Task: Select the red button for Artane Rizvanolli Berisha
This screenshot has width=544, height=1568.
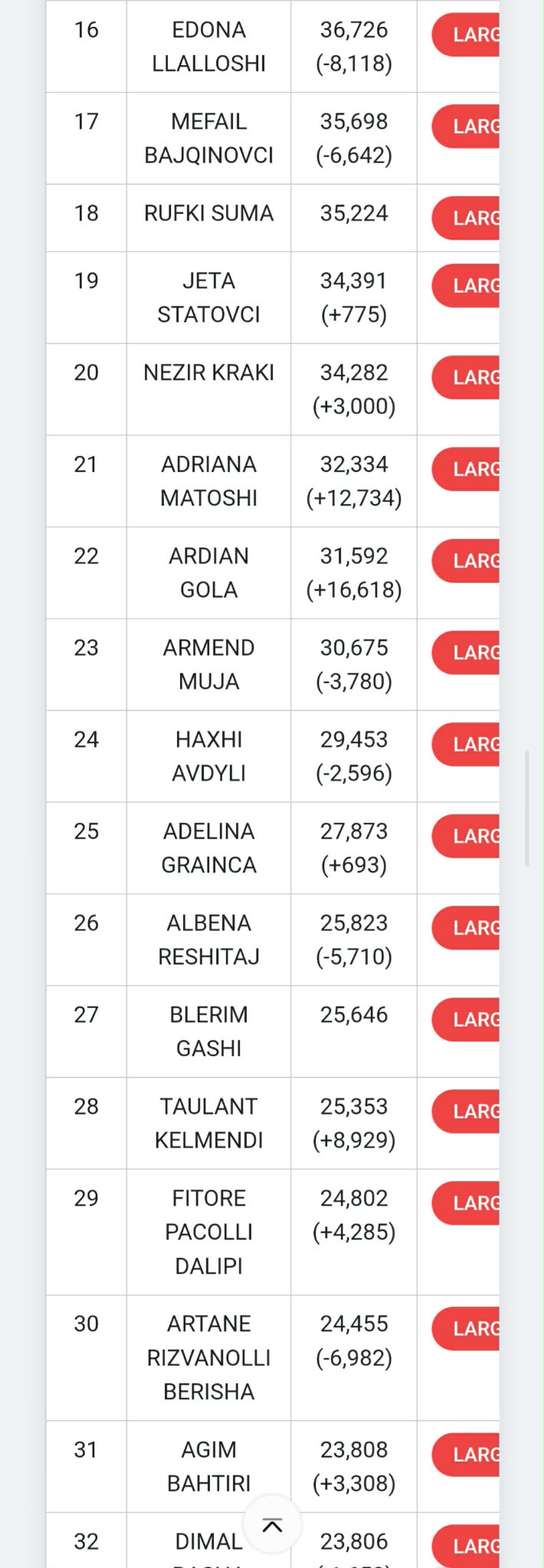Action: 467,1329
